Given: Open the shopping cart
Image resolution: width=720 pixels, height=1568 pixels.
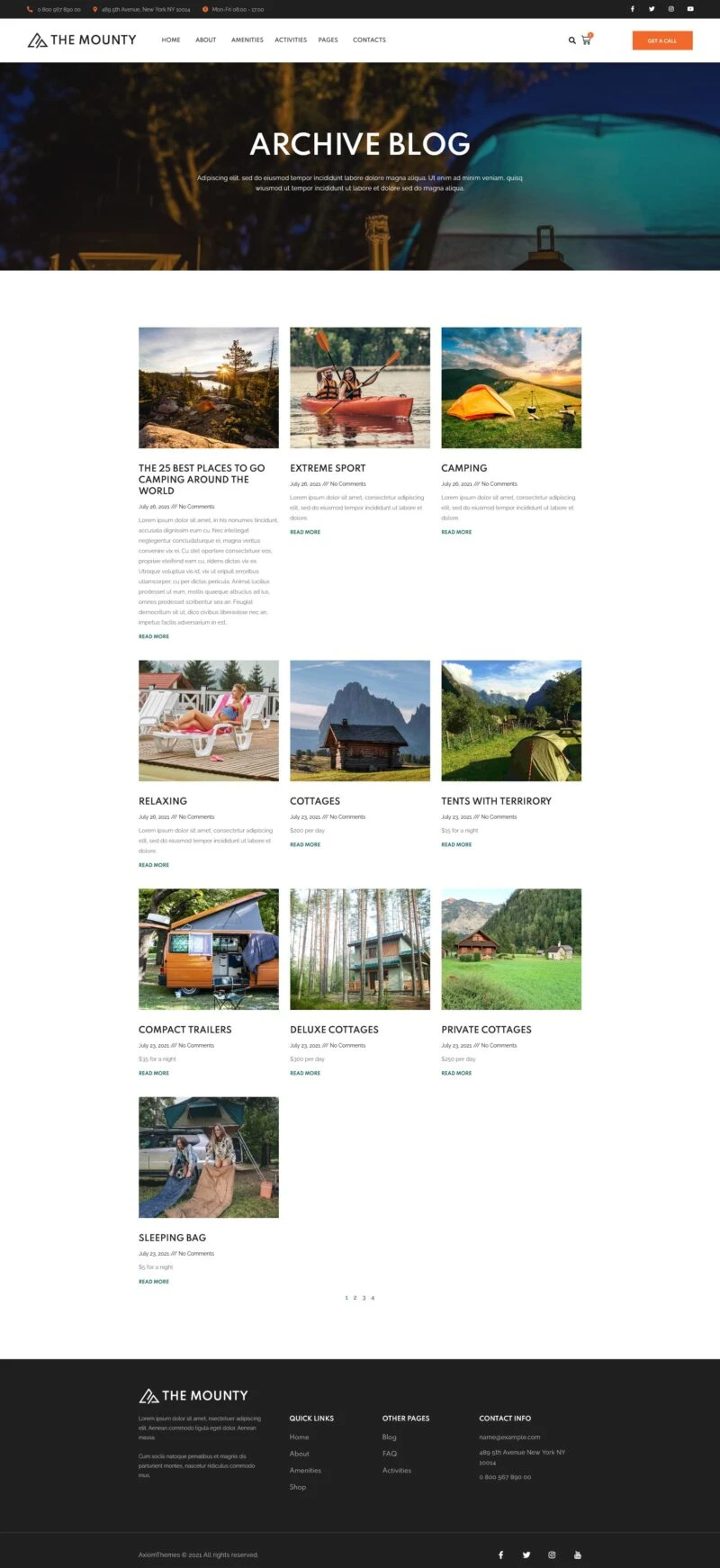Looking at the screenshot, I should (586, 40).
